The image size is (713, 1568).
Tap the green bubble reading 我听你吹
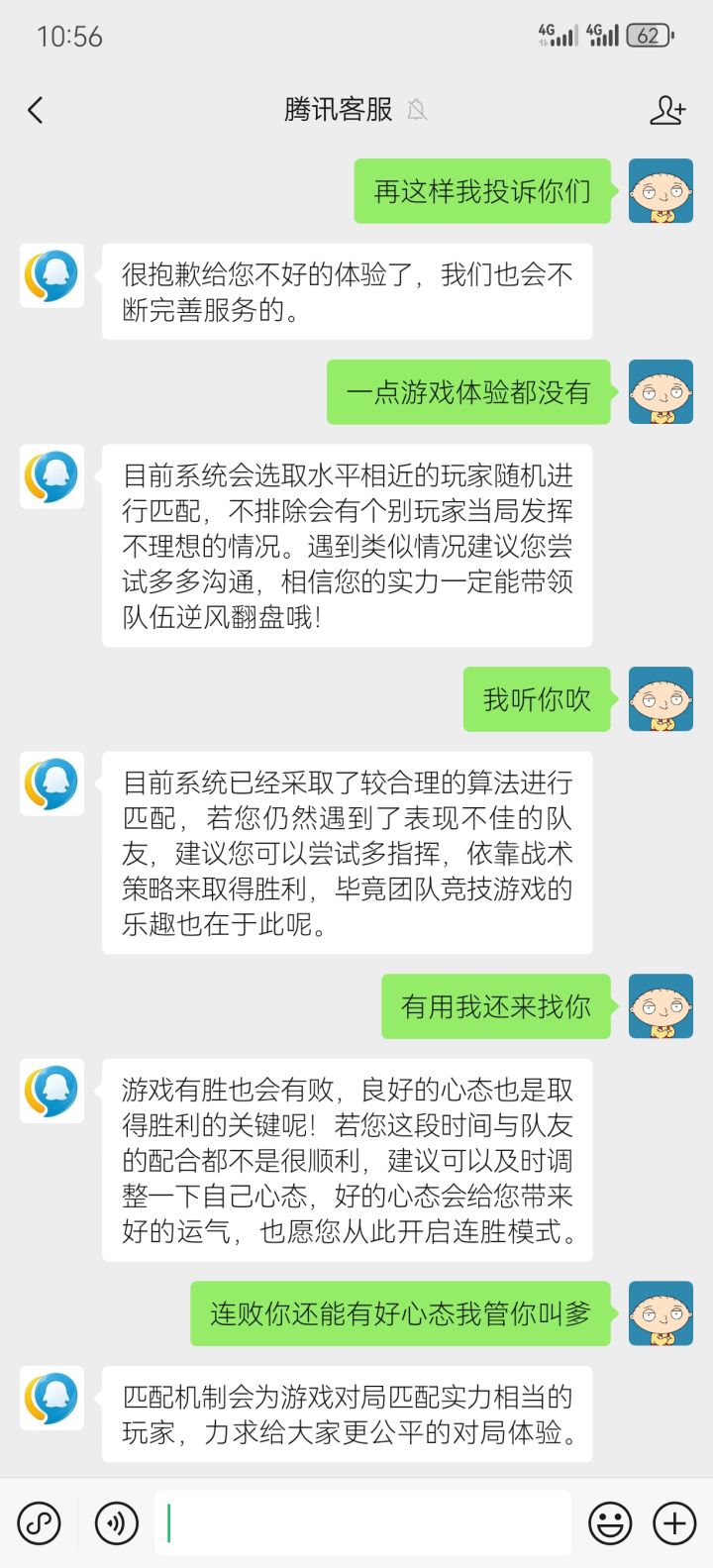[536, 698]
